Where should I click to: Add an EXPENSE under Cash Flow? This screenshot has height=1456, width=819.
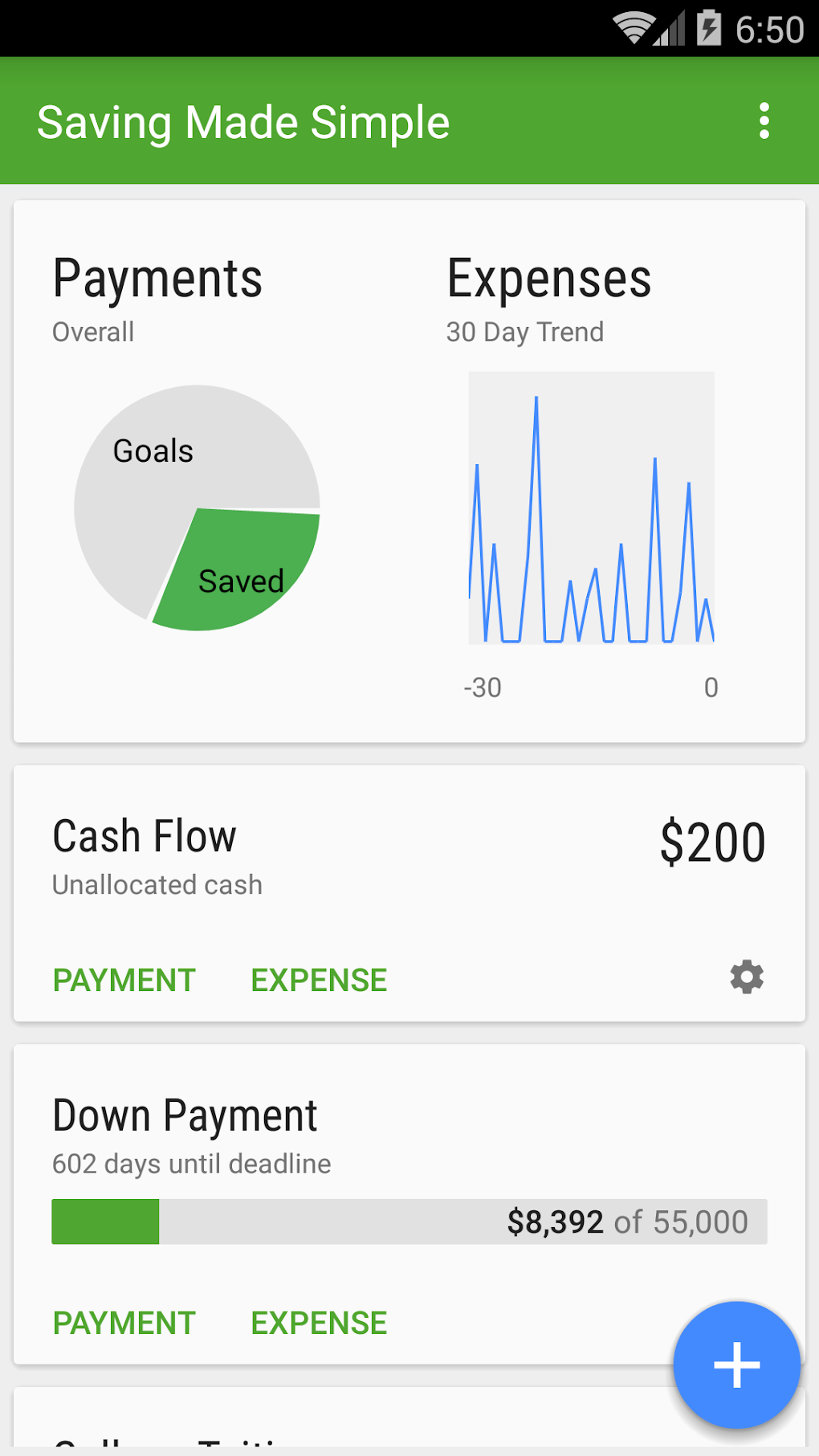coord(319,980)
